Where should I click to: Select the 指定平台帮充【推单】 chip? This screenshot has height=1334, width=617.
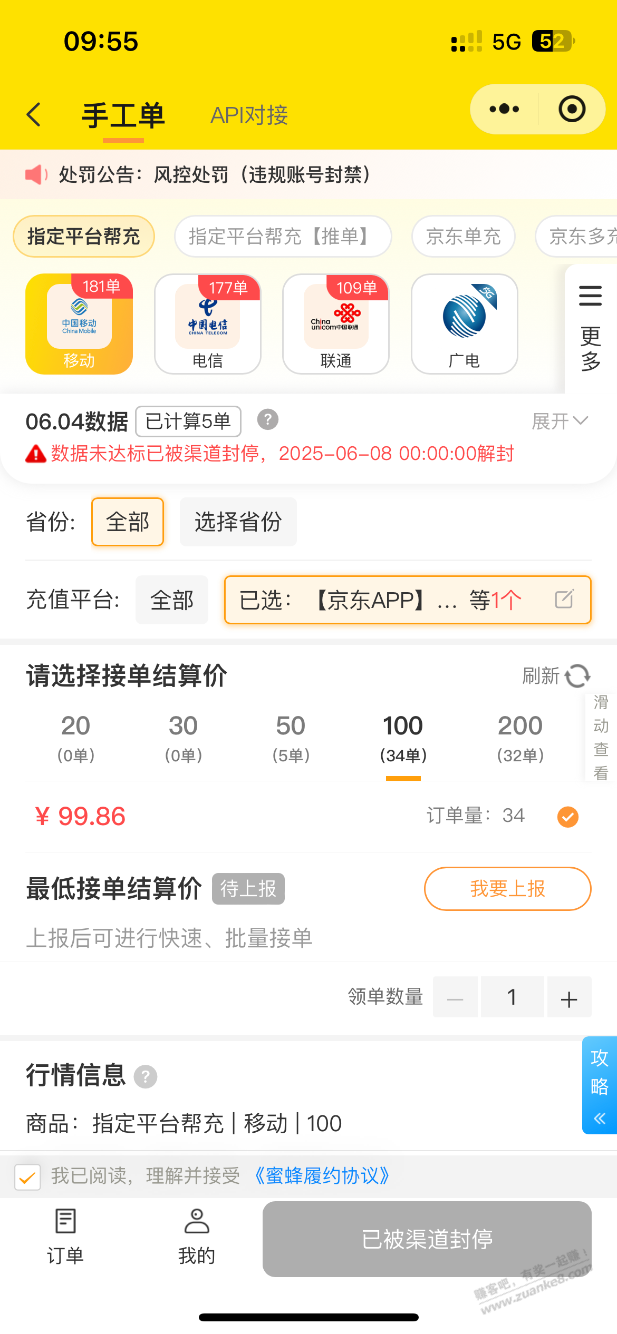pos(279,237)
